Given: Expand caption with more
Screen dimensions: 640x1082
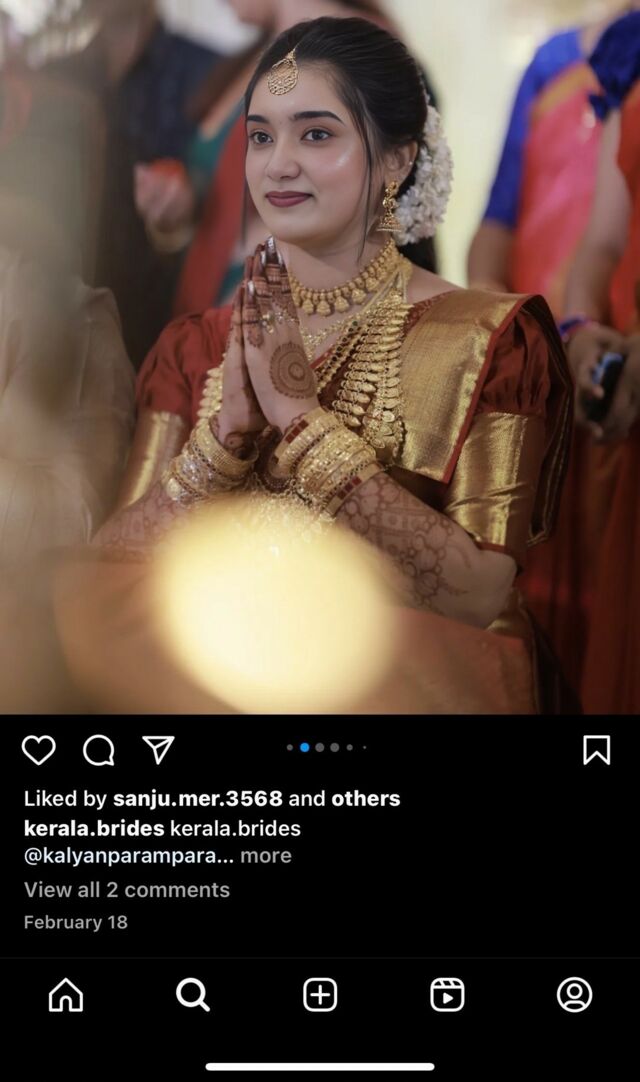Looking at the screenshot, I should pos(266,856).
